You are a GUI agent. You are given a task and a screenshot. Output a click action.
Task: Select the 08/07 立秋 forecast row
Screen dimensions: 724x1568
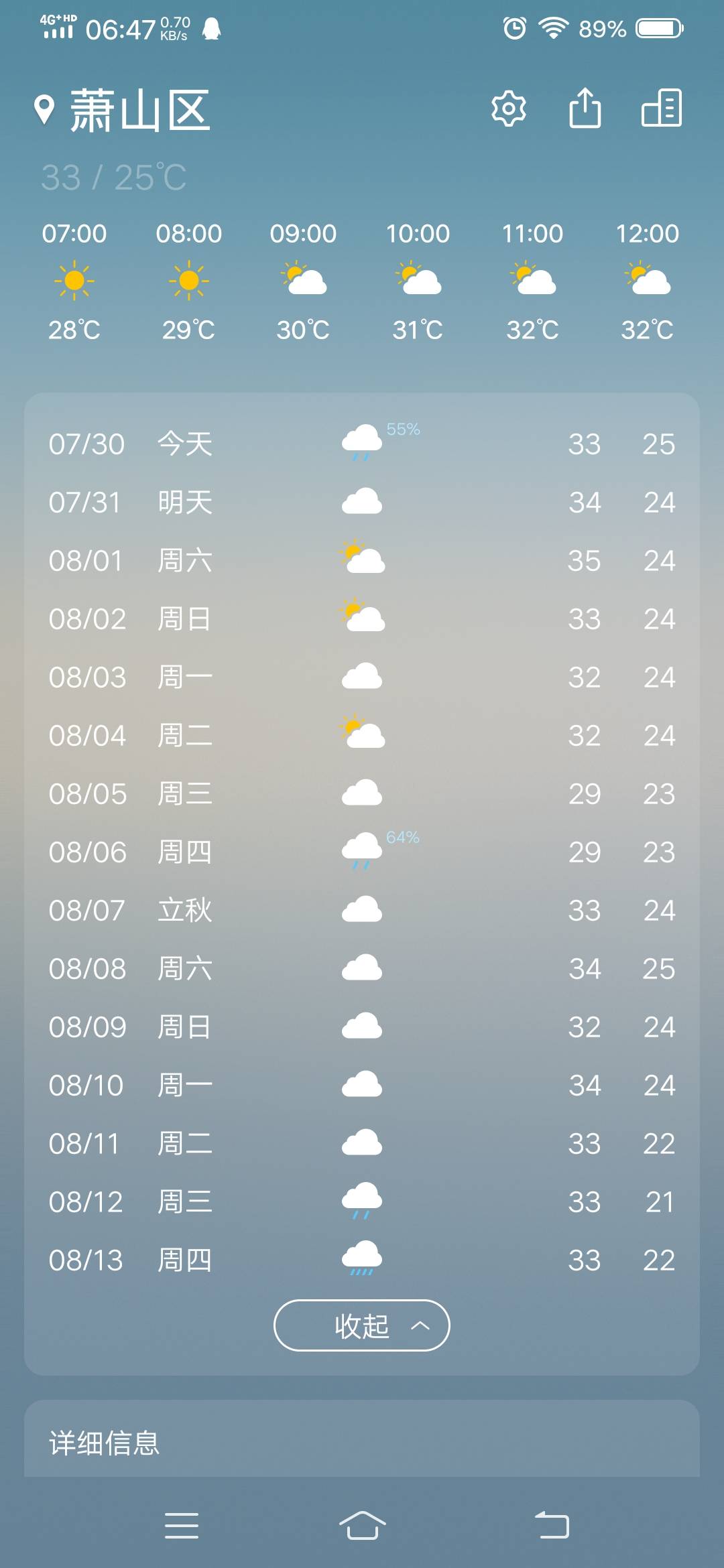click(362, 910)
